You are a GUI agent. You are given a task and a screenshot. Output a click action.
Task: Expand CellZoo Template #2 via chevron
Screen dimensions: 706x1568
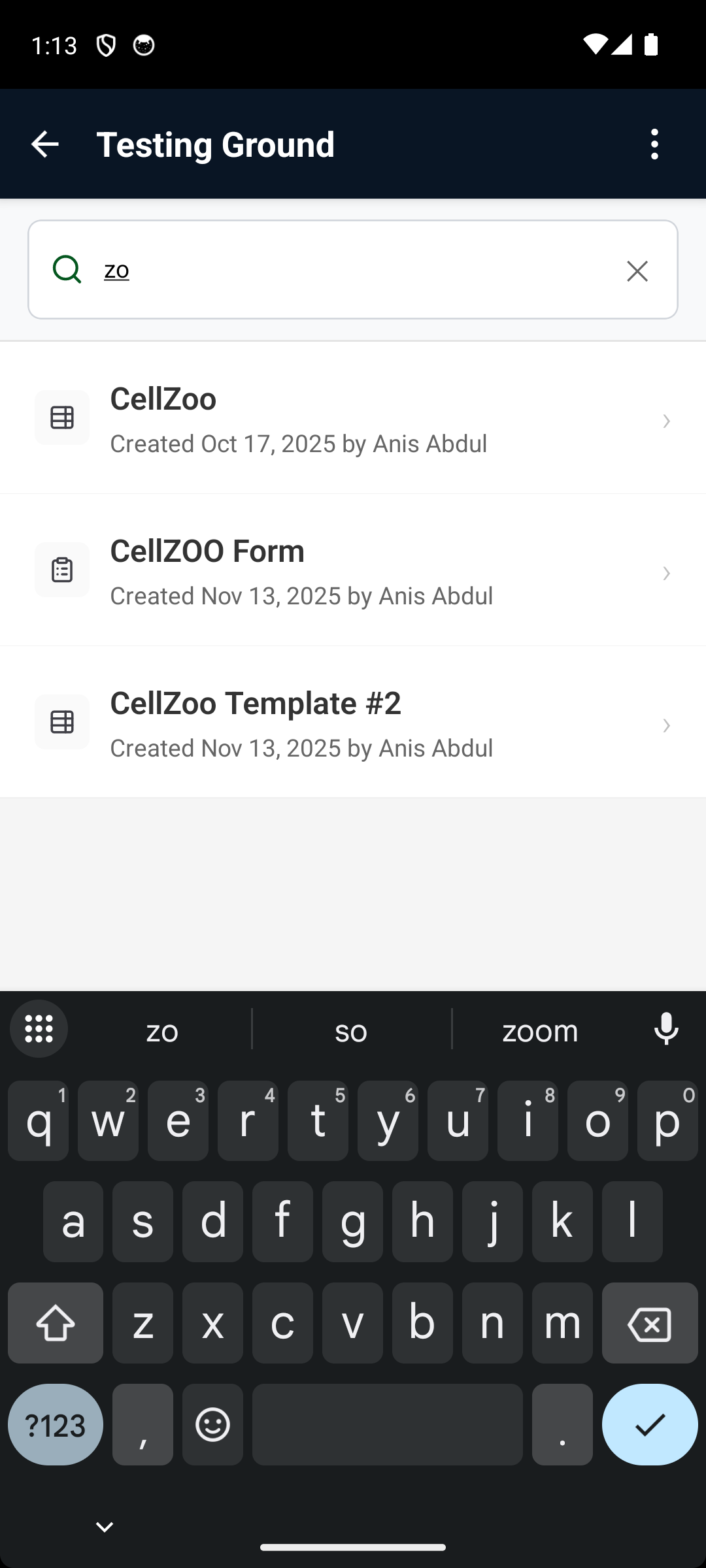(x=666, y=725)
